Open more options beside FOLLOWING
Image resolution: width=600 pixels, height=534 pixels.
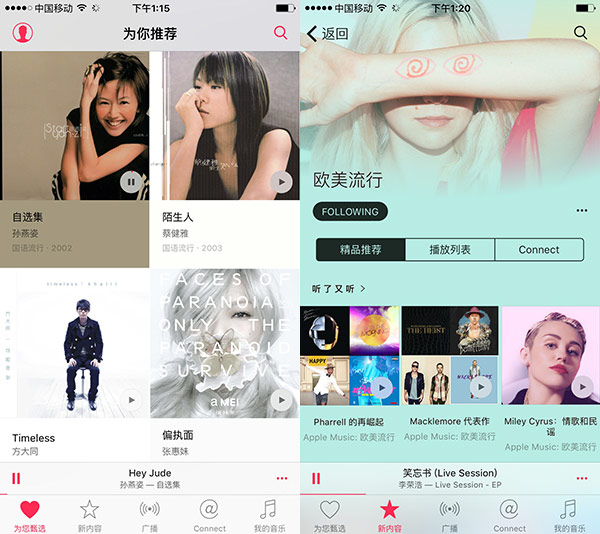tap(582, 211)
